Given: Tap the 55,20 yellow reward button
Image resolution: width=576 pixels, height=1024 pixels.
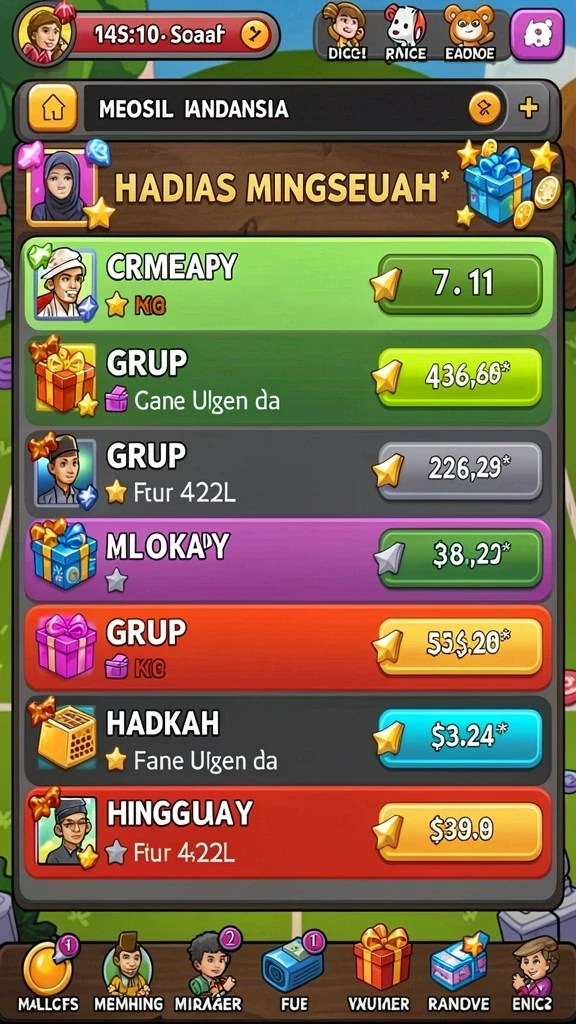Looking at the screenshot, I should [x=460, y=647].
